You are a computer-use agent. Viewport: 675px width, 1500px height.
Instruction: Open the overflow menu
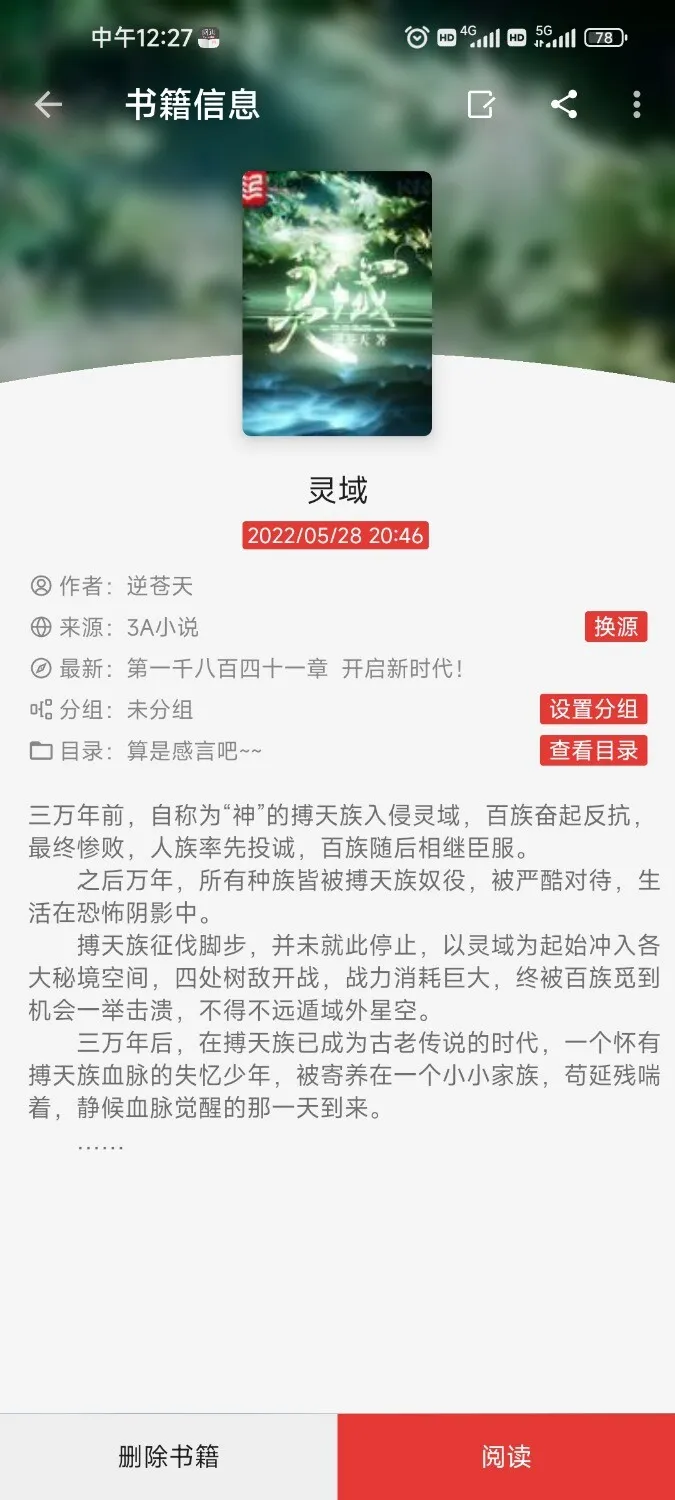(637, 104)
